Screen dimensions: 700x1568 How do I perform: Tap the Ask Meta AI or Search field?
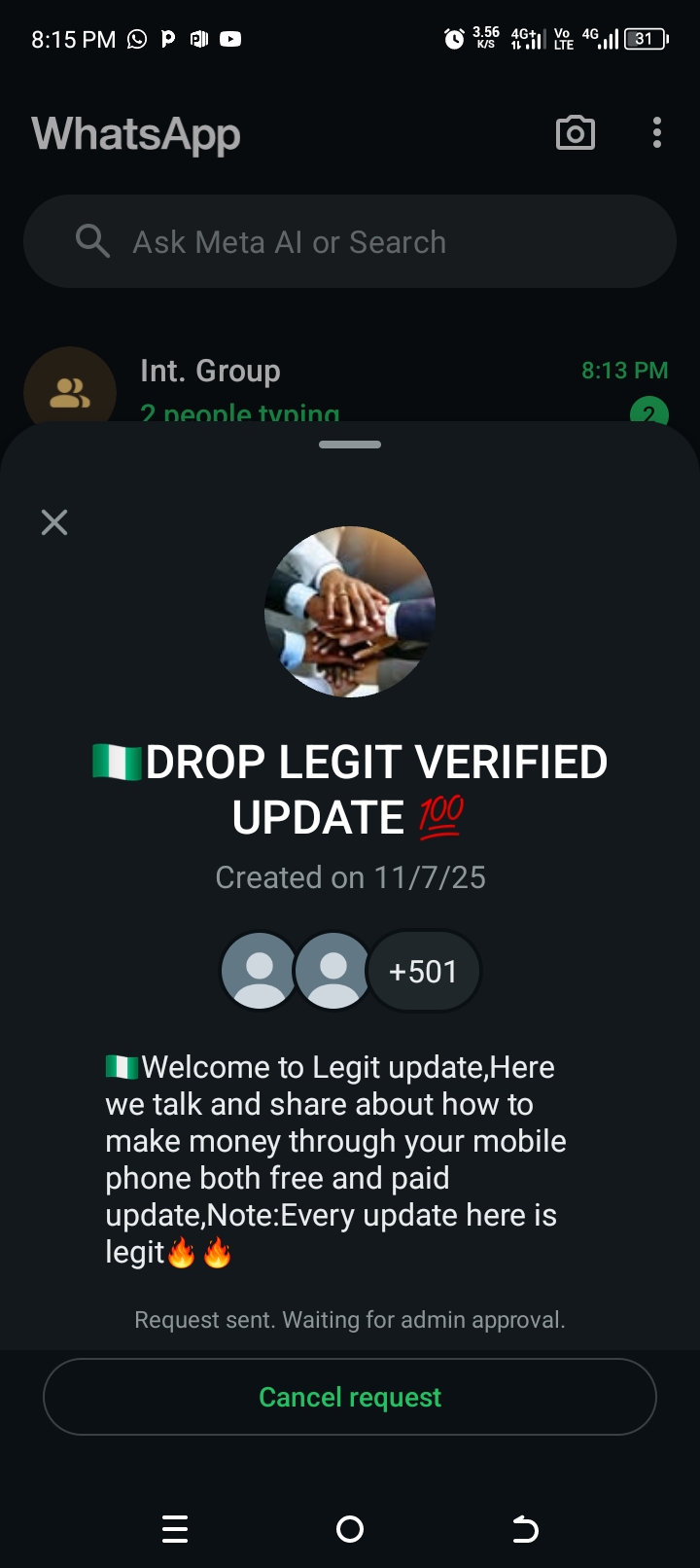click(350, 241)
